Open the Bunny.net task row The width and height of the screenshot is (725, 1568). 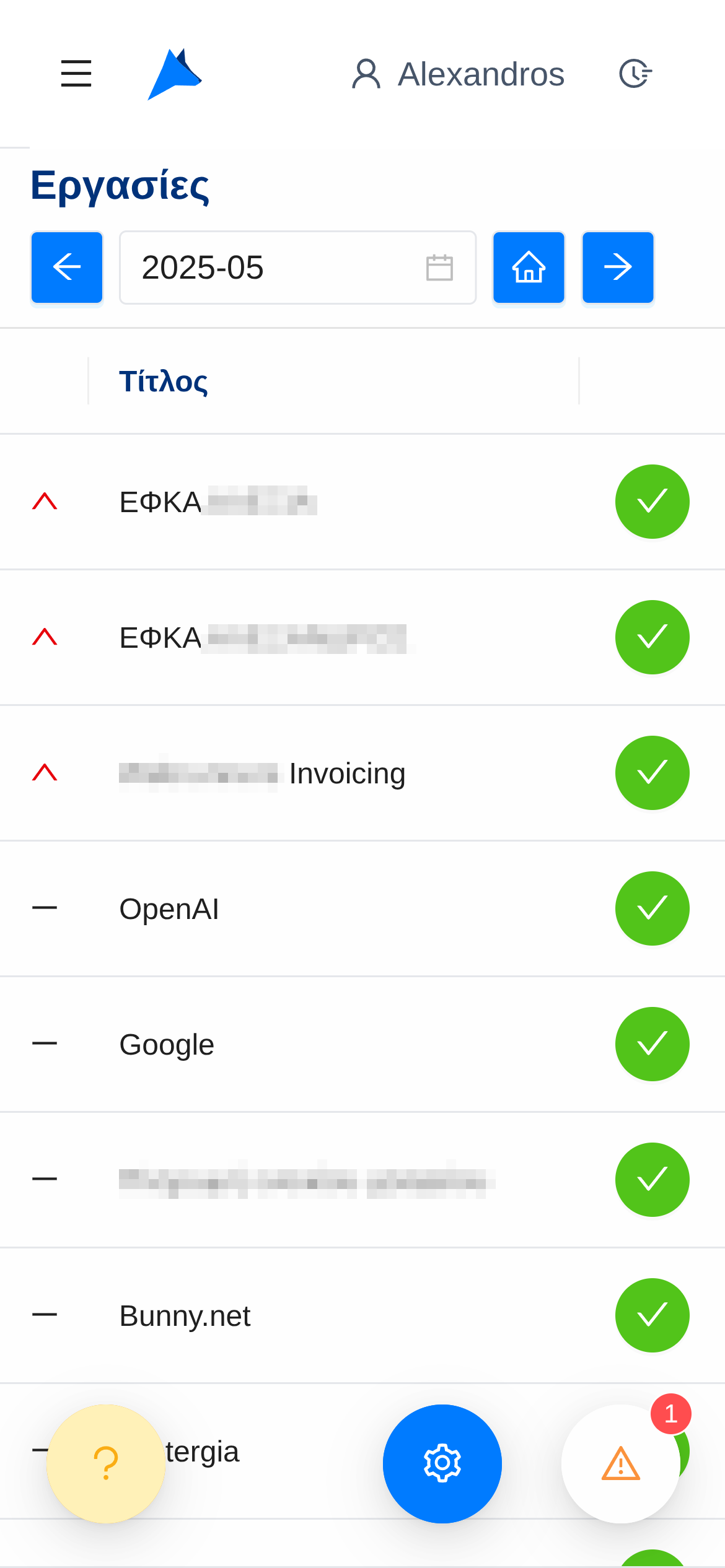tap(185, 1316)
